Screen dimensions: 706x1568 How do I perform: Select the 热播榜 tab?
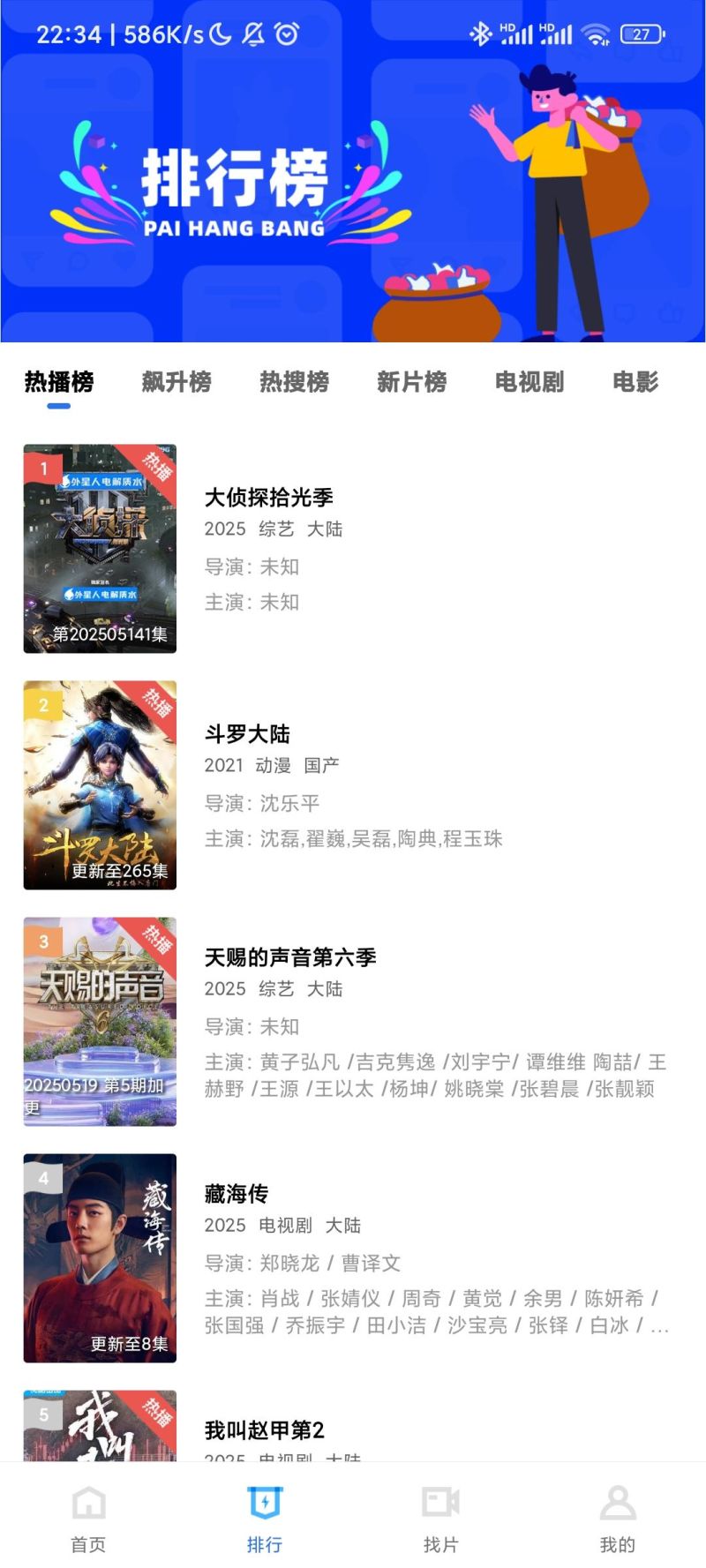(59, 382)
